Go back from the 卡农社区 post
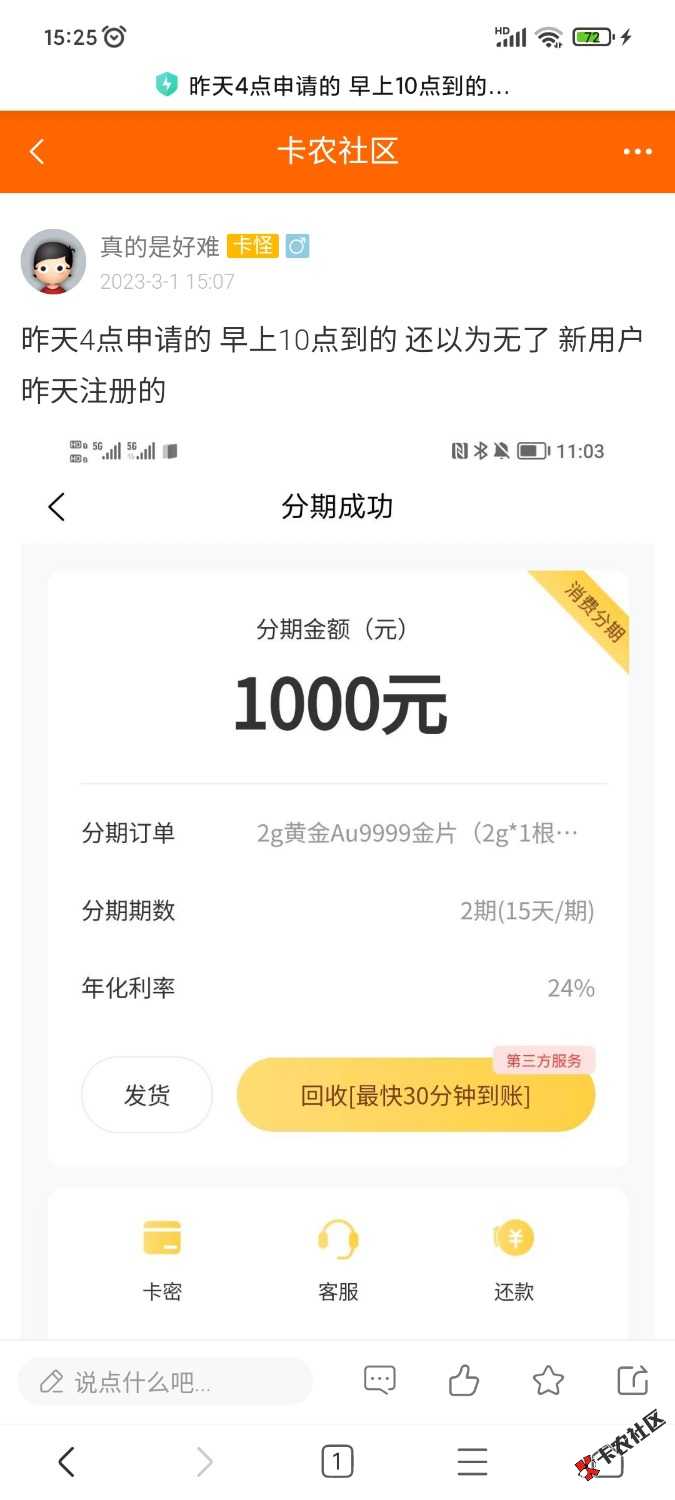675x1500 pixels. (x=37, y=152)
